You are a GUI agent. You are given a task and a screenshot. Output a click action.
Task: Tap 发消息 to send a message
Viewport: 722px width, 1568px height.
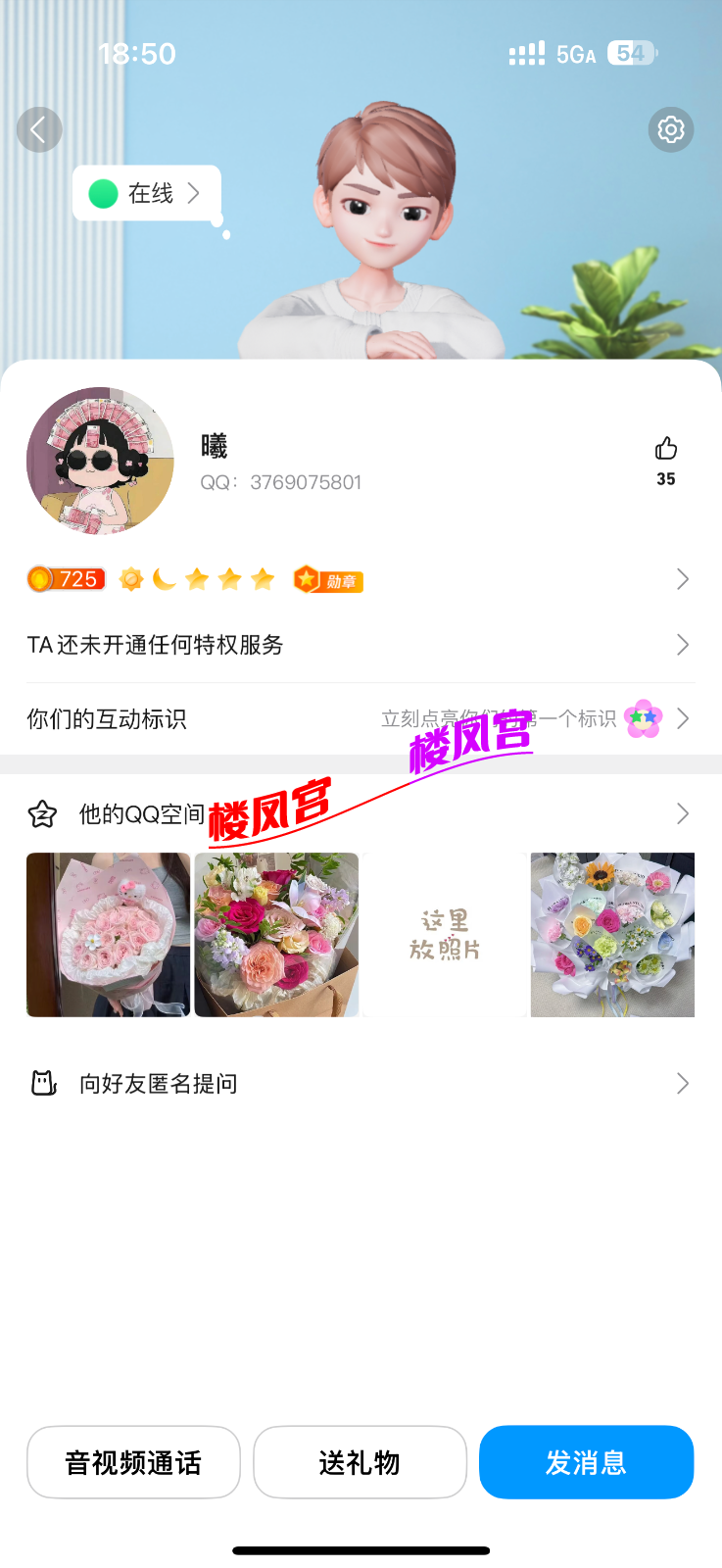point(586,1462)
